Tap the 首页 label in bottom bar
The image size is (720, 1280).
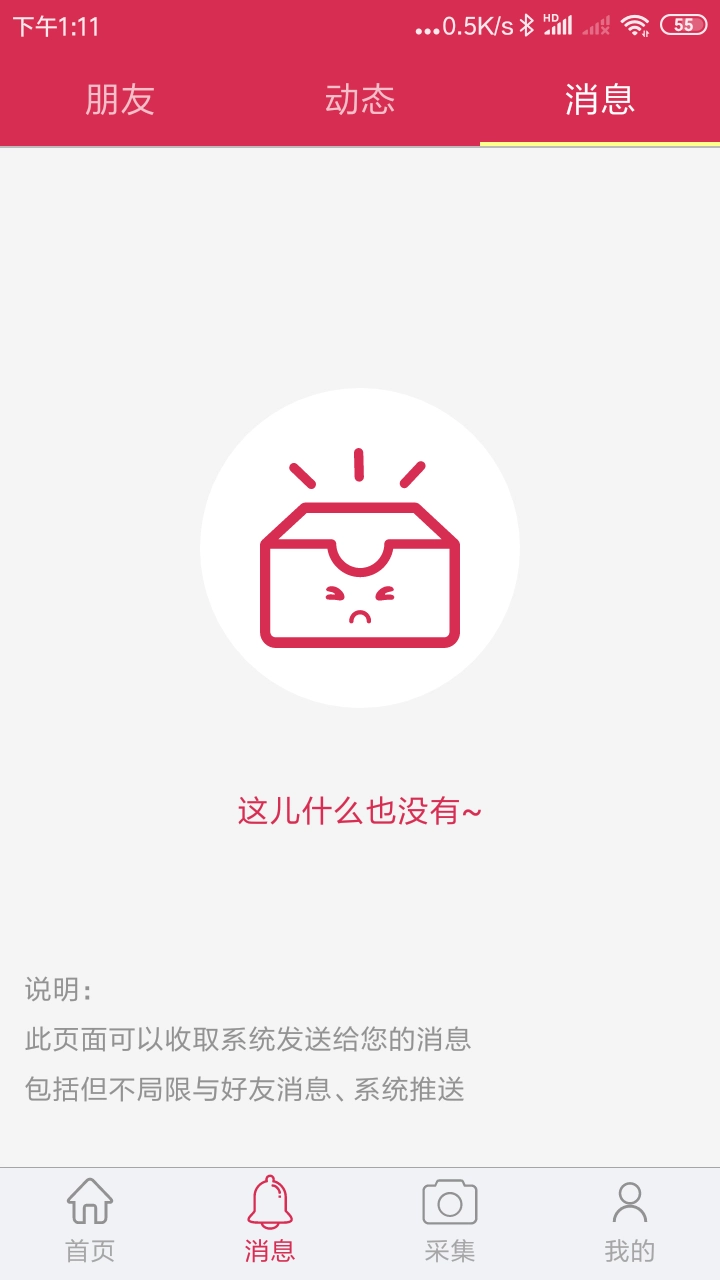88,1247
